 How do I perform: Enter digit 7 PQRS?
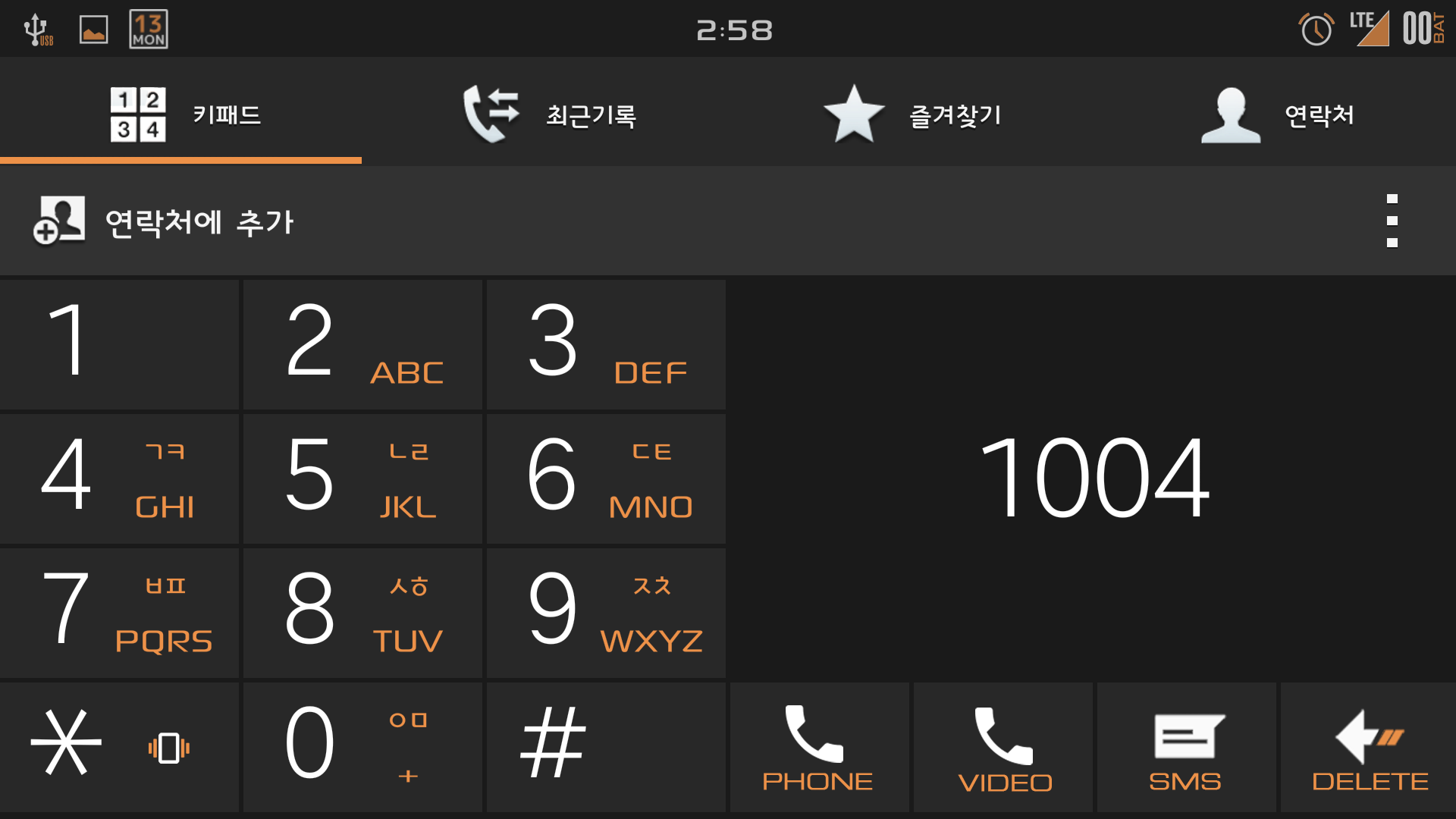(x=119, y=613)
